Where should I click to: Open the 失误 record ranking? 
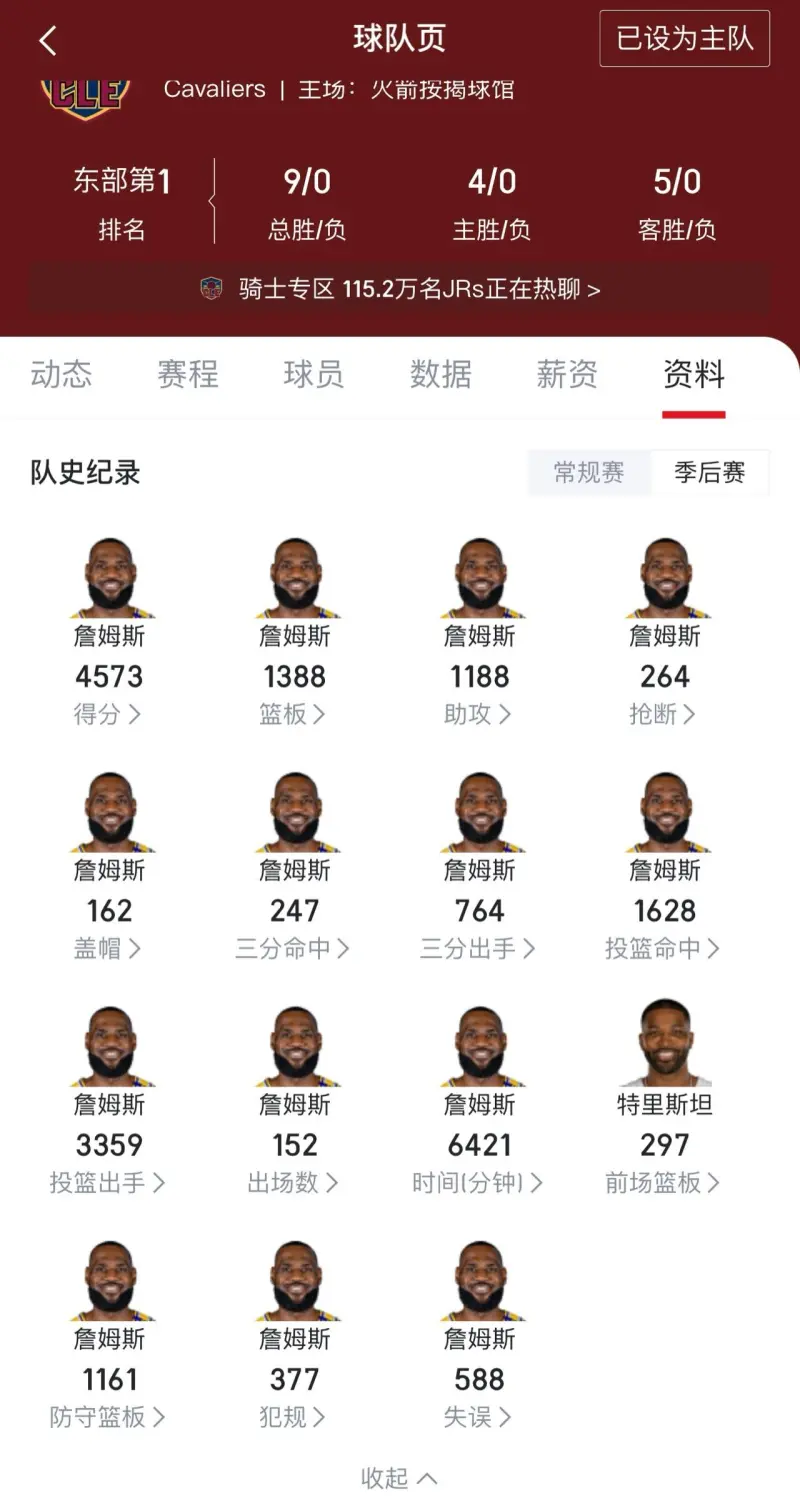click(x=477, y=1417)
